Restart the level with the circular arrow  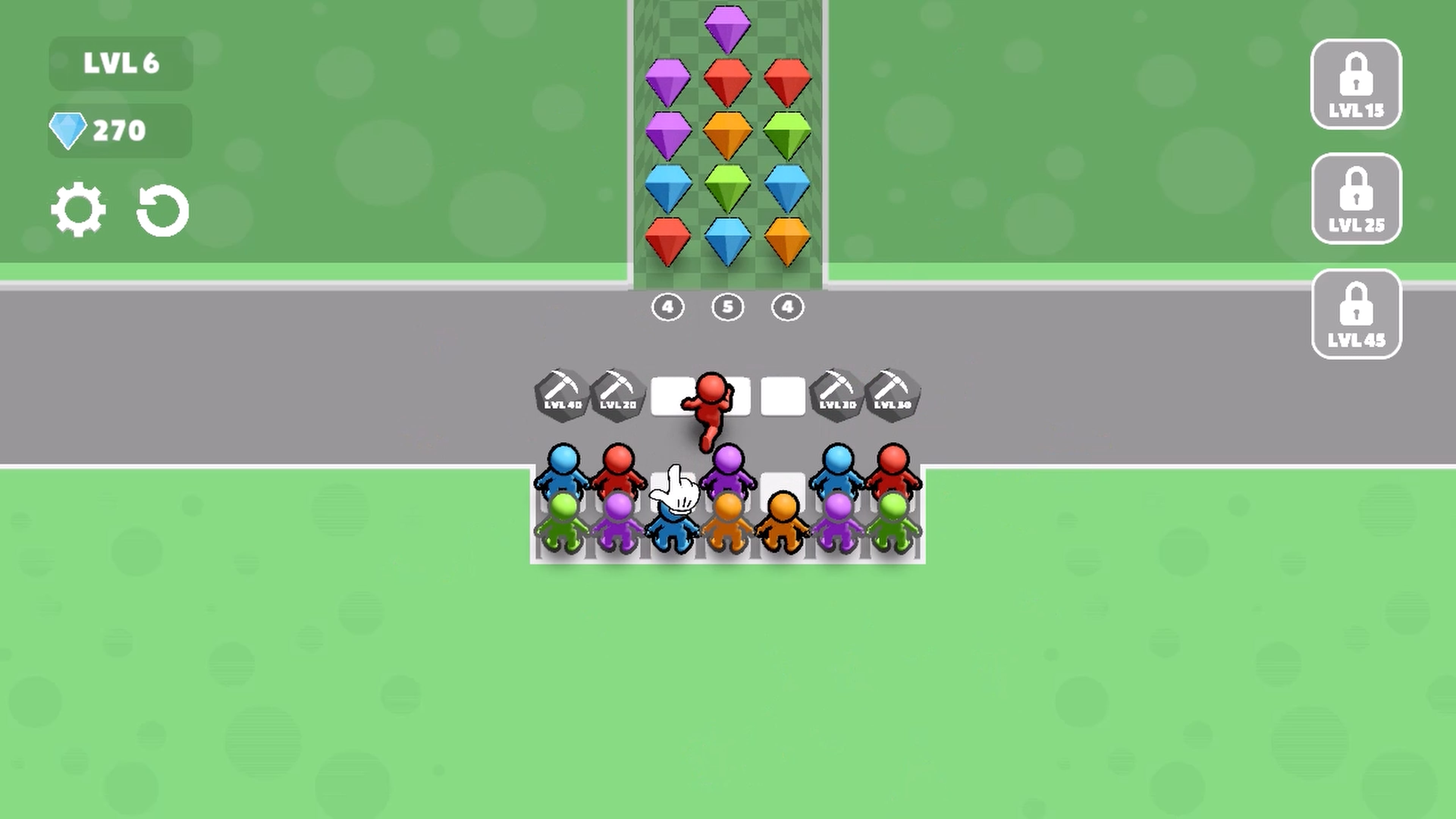tap(163, 211)
